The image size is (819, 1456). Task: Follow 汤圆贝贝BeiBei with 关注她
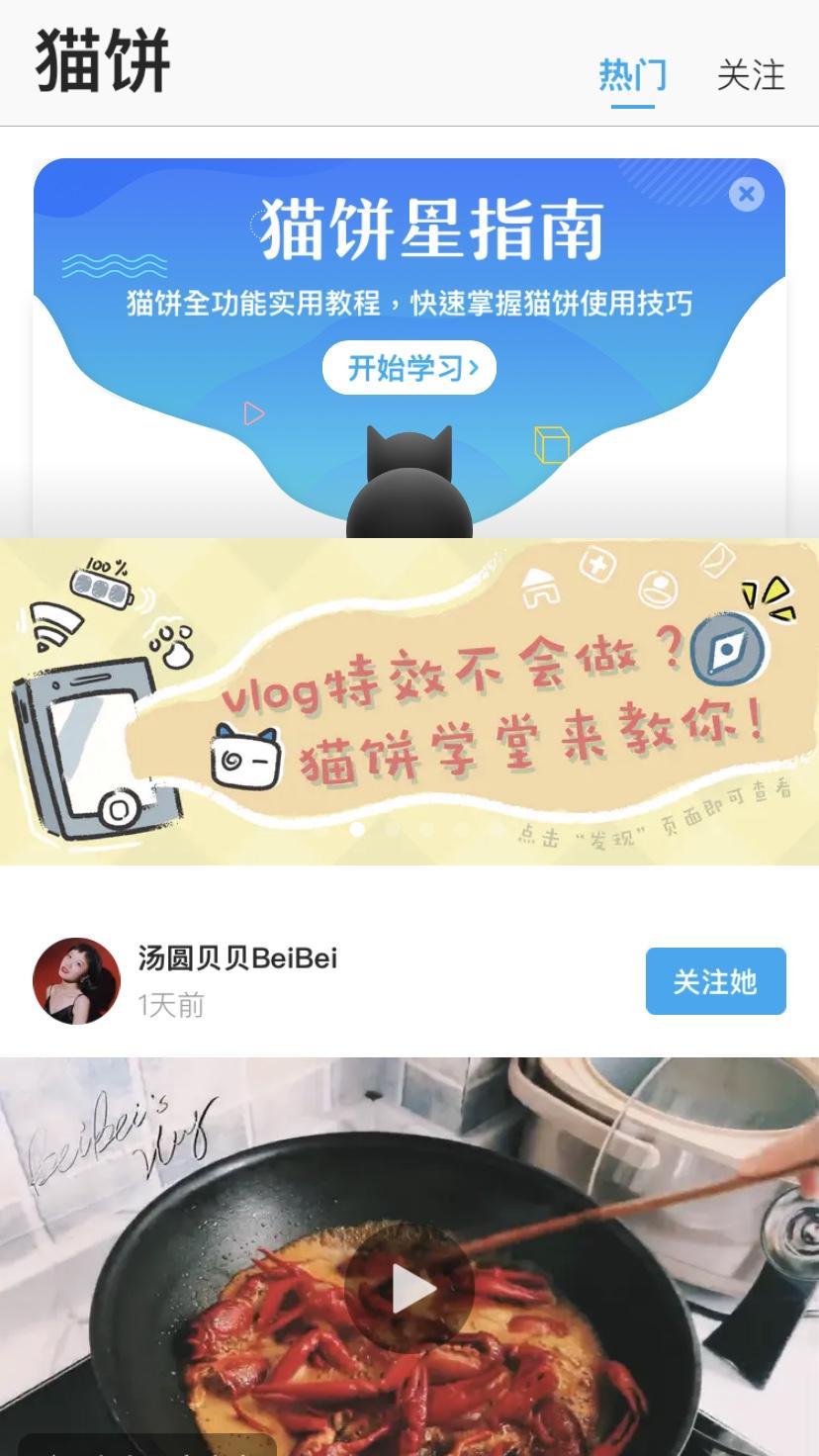[x=715, y=981]
